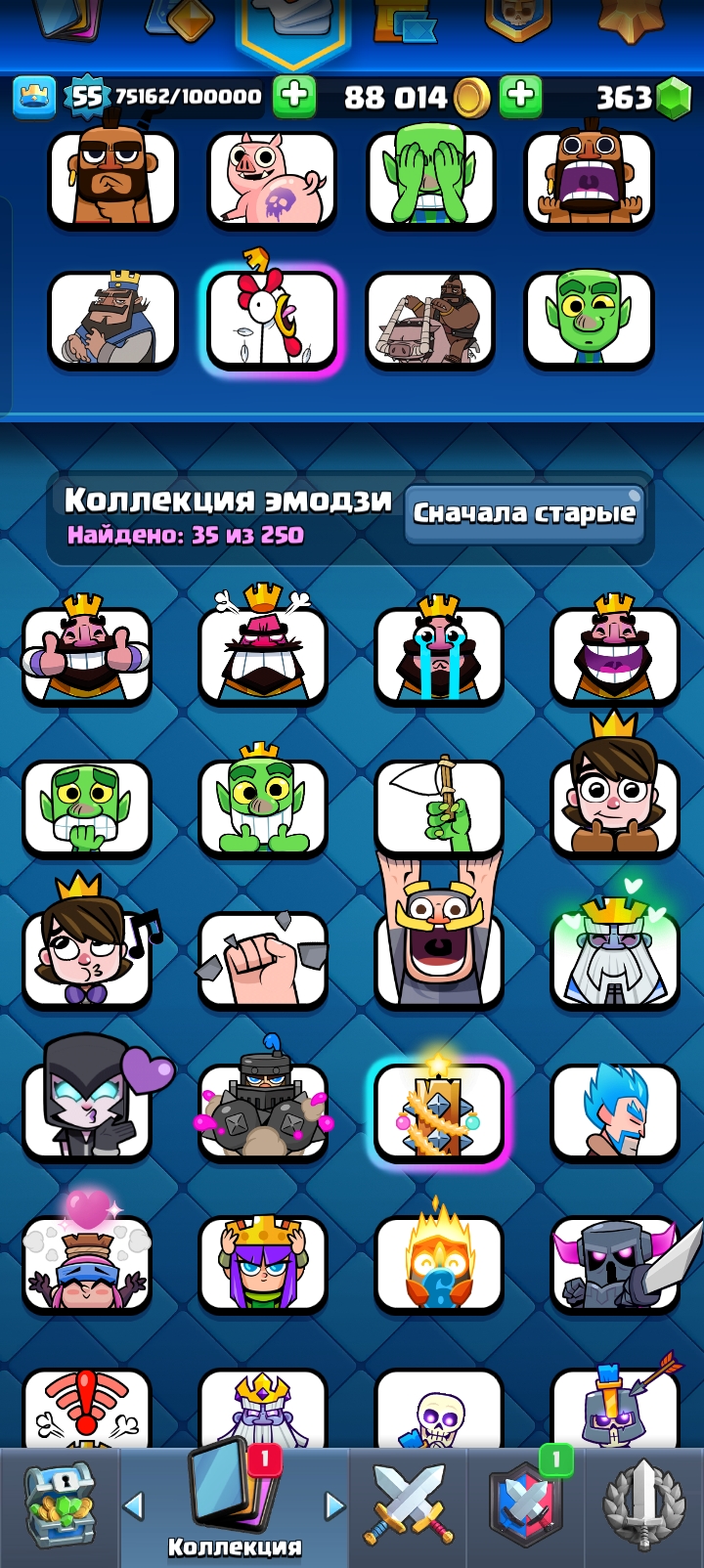Tap the right arrow beside Коллекция
The image size is (704, 1568).
point(334,1505)
